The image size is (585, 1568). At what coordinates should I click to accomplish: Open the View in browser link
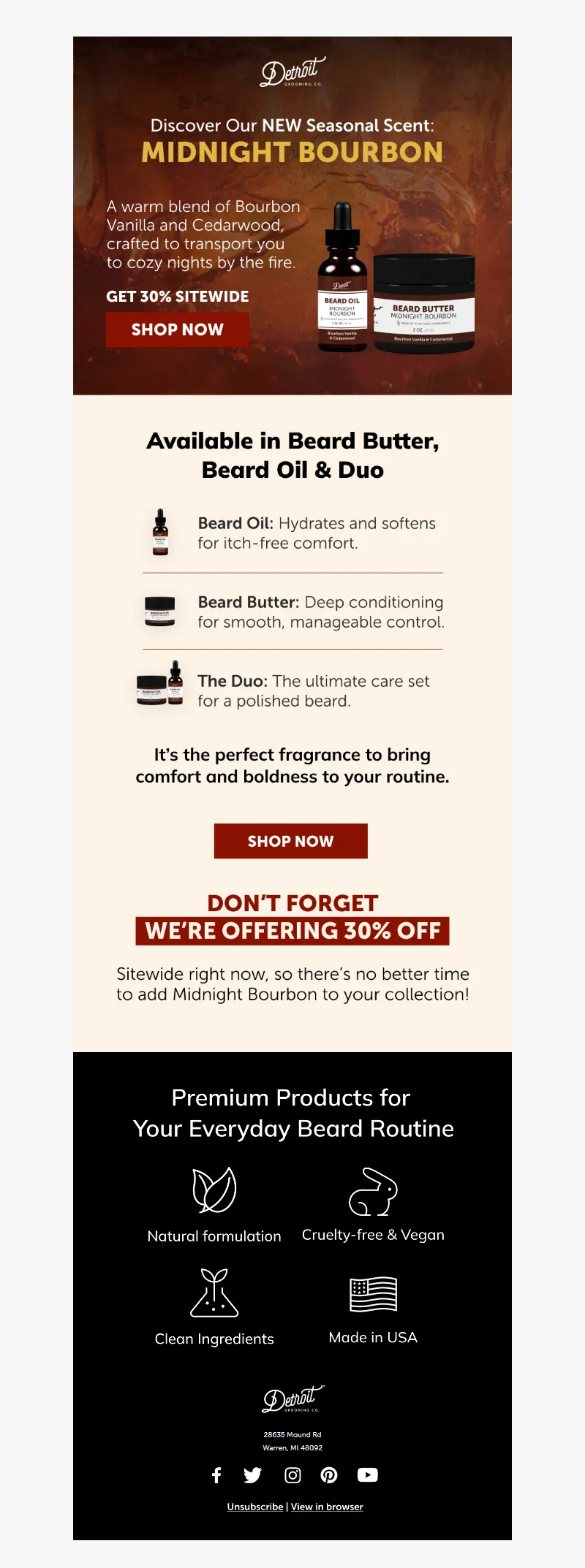coord(327,1507)
